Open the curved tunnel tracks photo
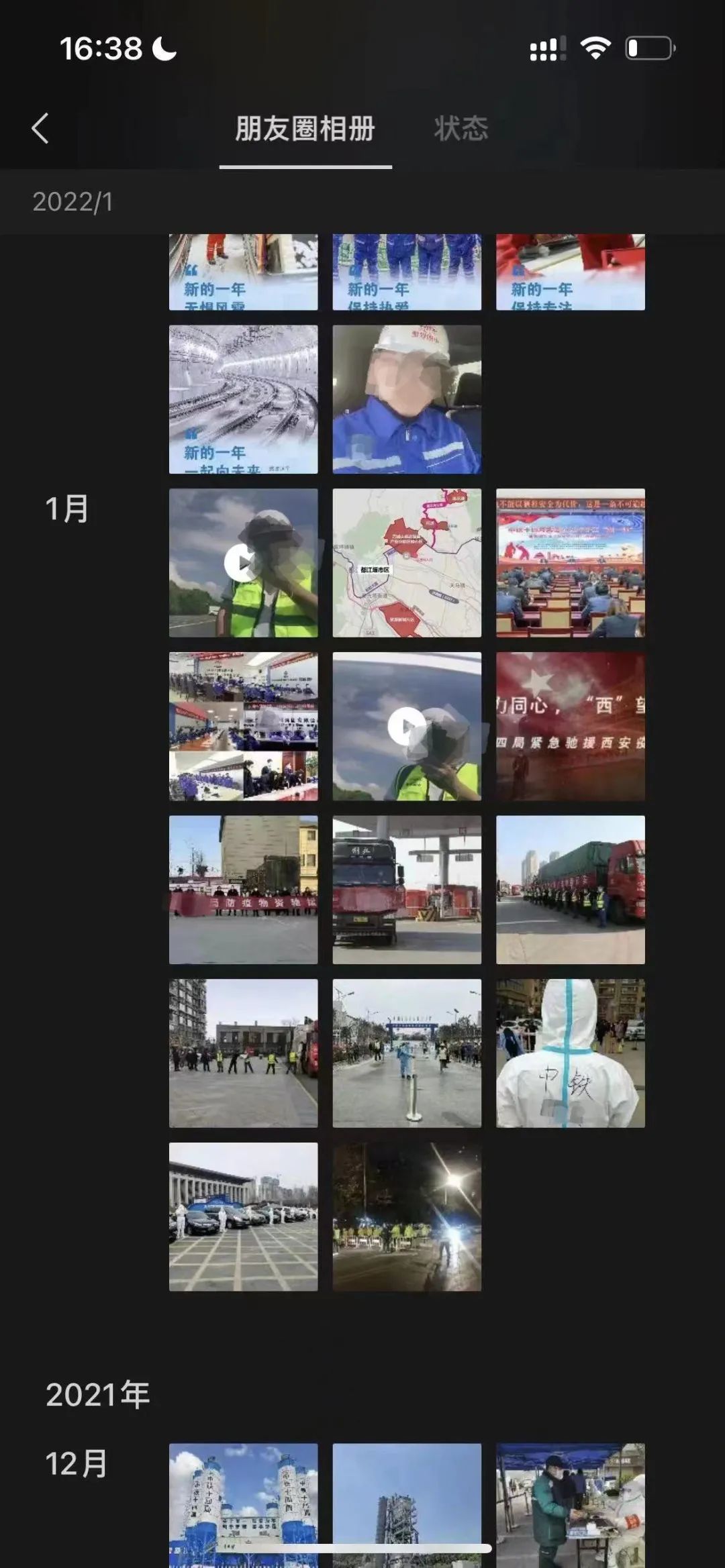The width and height of the screenshot is (725, 1568). pos(243,399)
